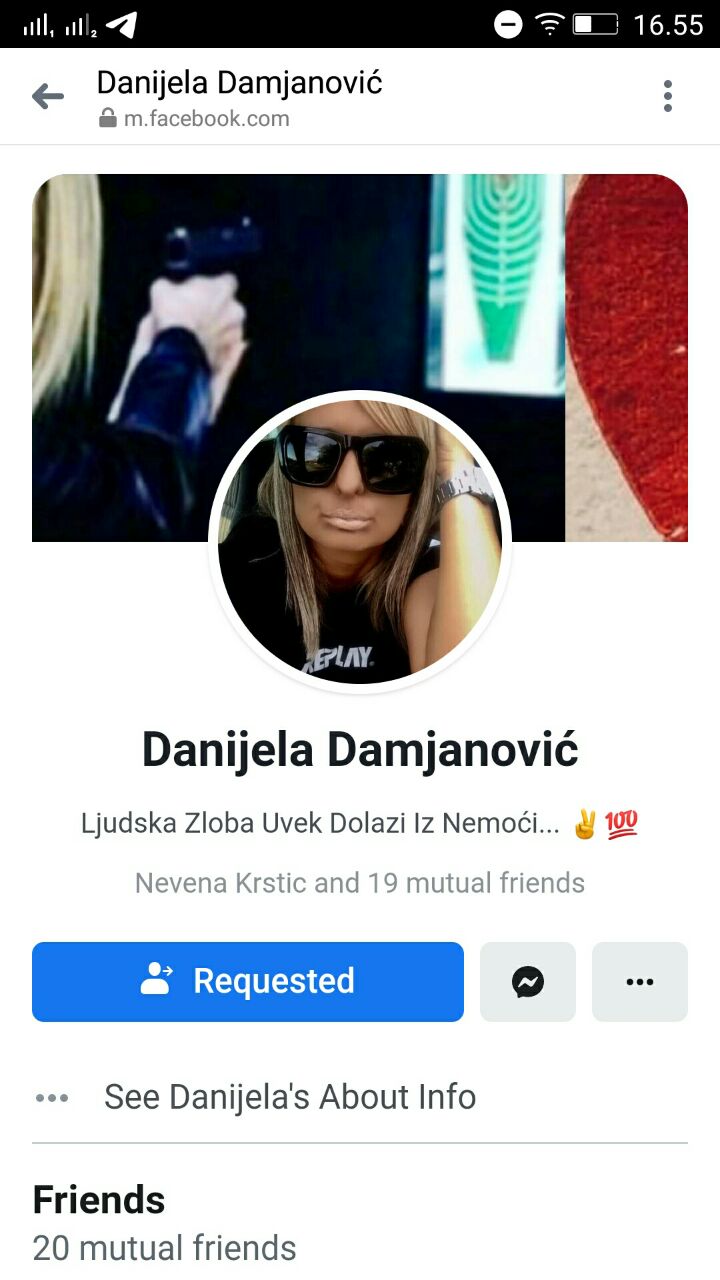The image size is (720, 1280).
Task: Open the browser three-dot overflow menu
Action: pyautogui.click(x=667, y=97)
